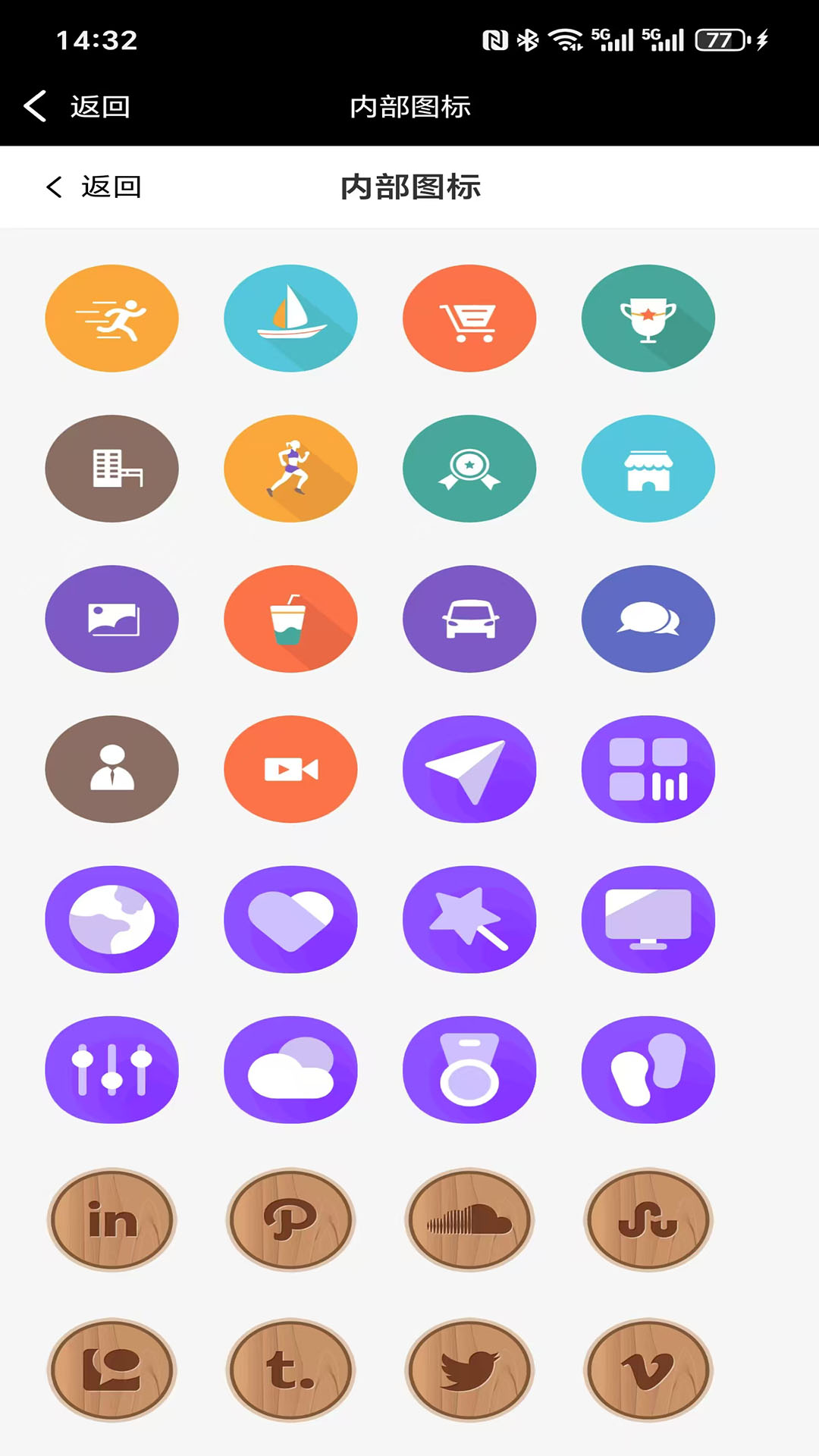
Task: Pick the chat bubbles icon
Action: (x=648, y=618)
